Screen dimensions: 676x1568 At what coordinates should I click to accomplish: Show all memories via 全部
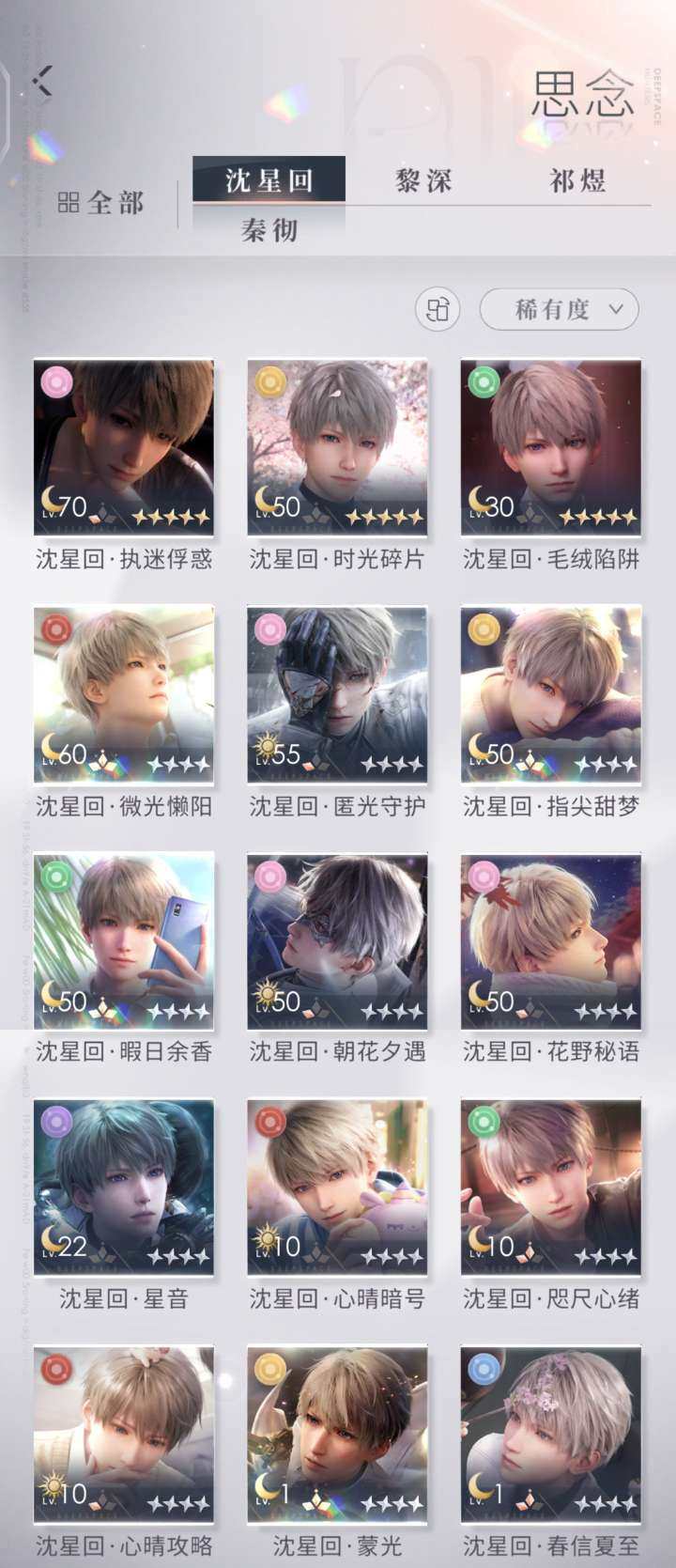(x=101, y=202)
